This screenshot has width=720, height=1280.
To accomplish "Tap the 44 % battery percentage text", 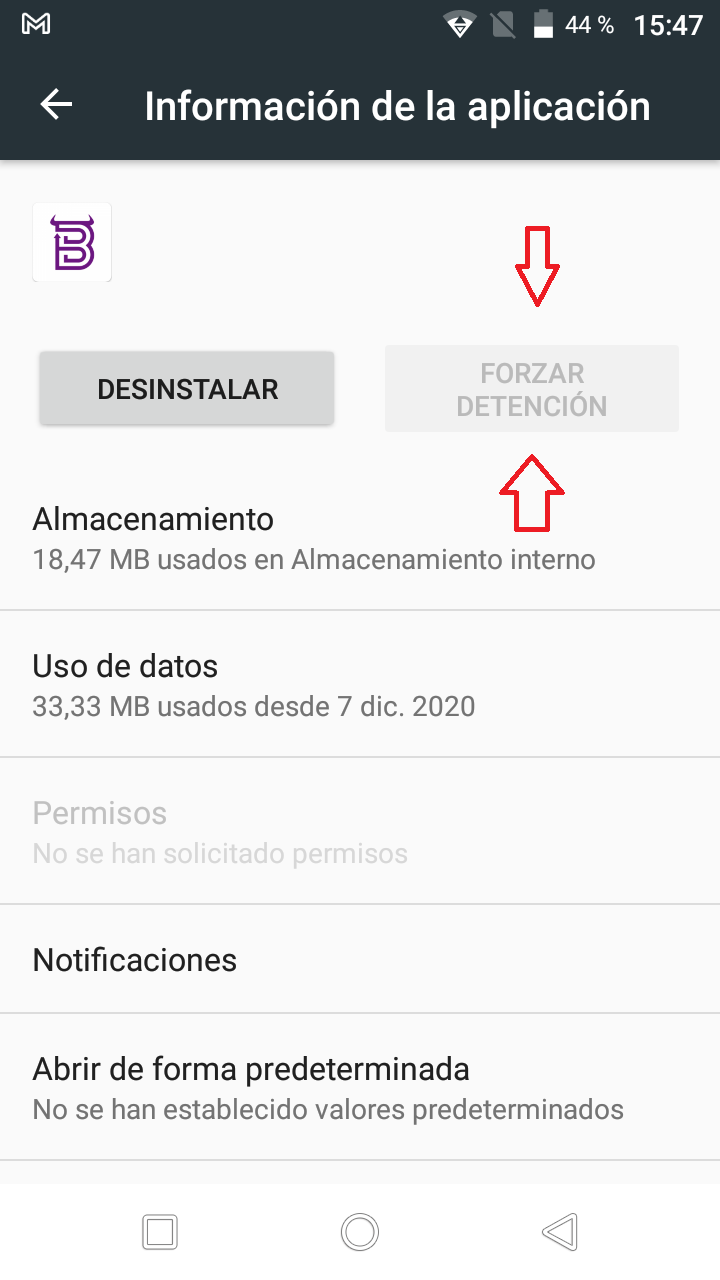I will 592,25.
